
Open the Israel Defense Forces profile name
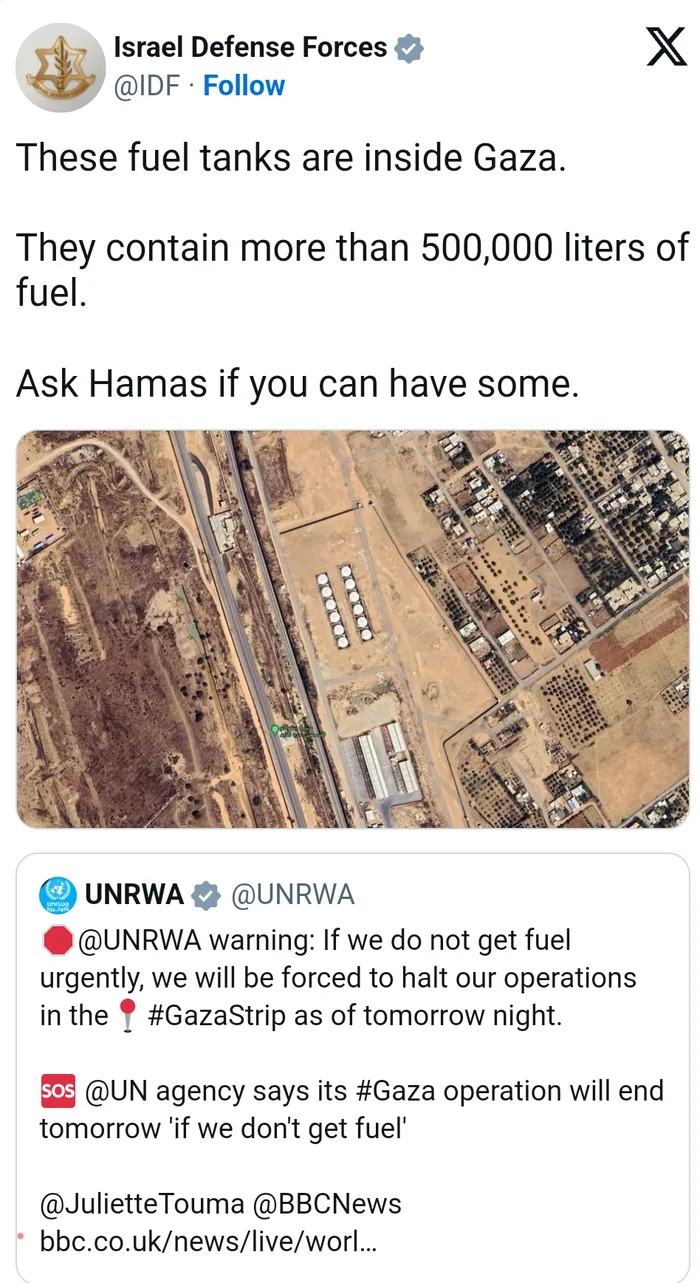click(250, 47)
